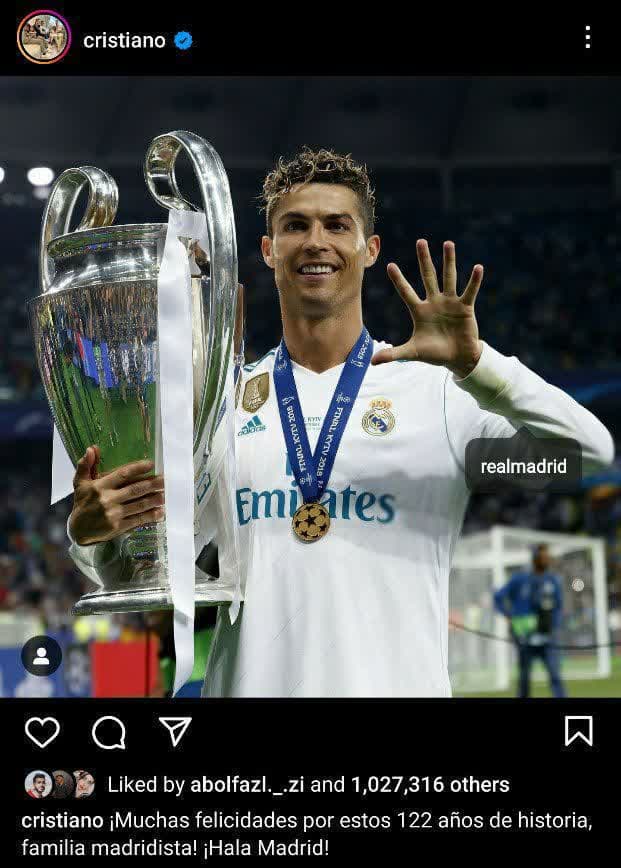This screenshot has width=621, height=868.
Task: Share the post via paper plane
Action: coord(175,732)
